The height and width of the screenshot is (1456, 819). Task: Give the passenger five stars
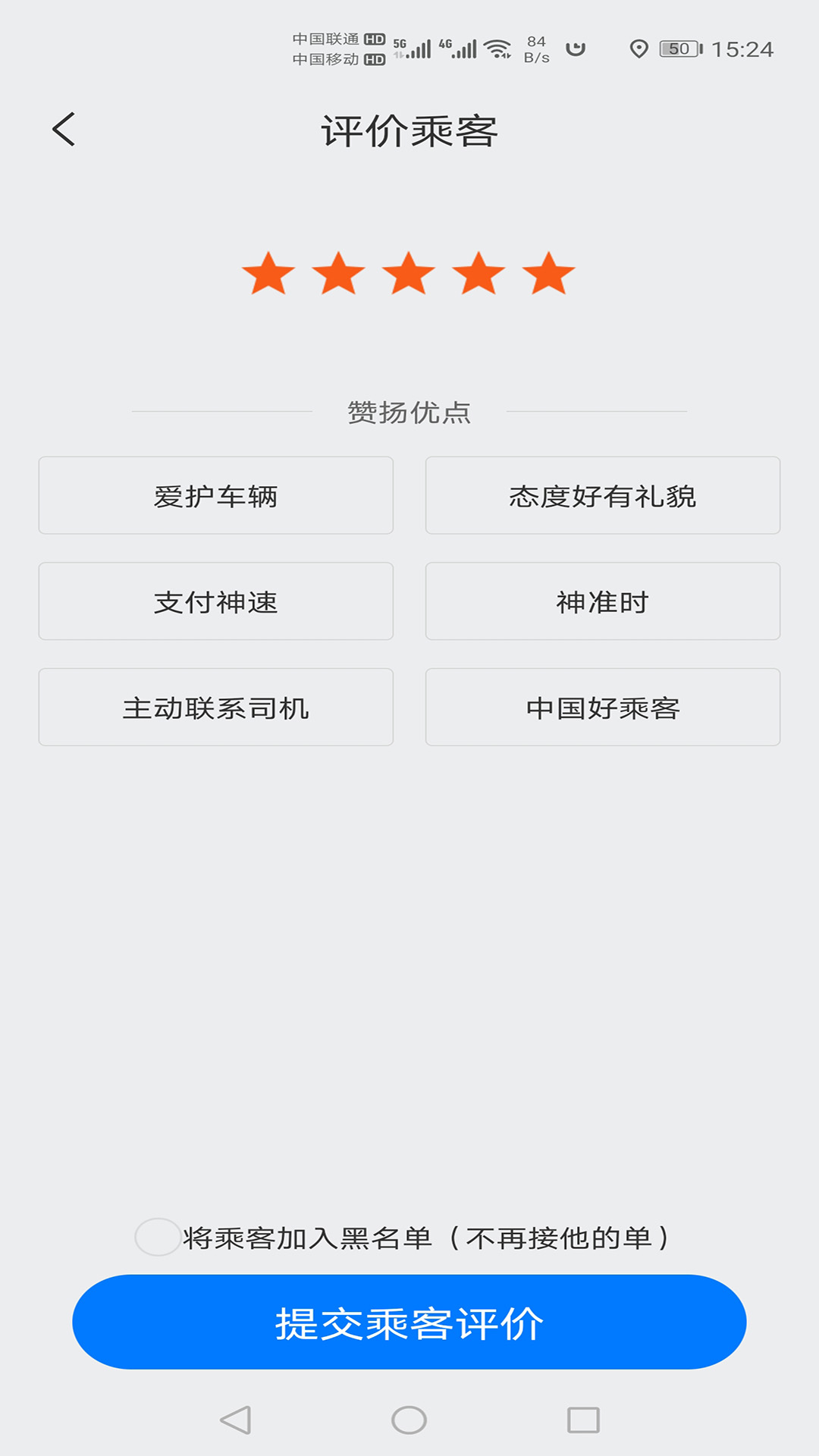click(x=548, y=273)
